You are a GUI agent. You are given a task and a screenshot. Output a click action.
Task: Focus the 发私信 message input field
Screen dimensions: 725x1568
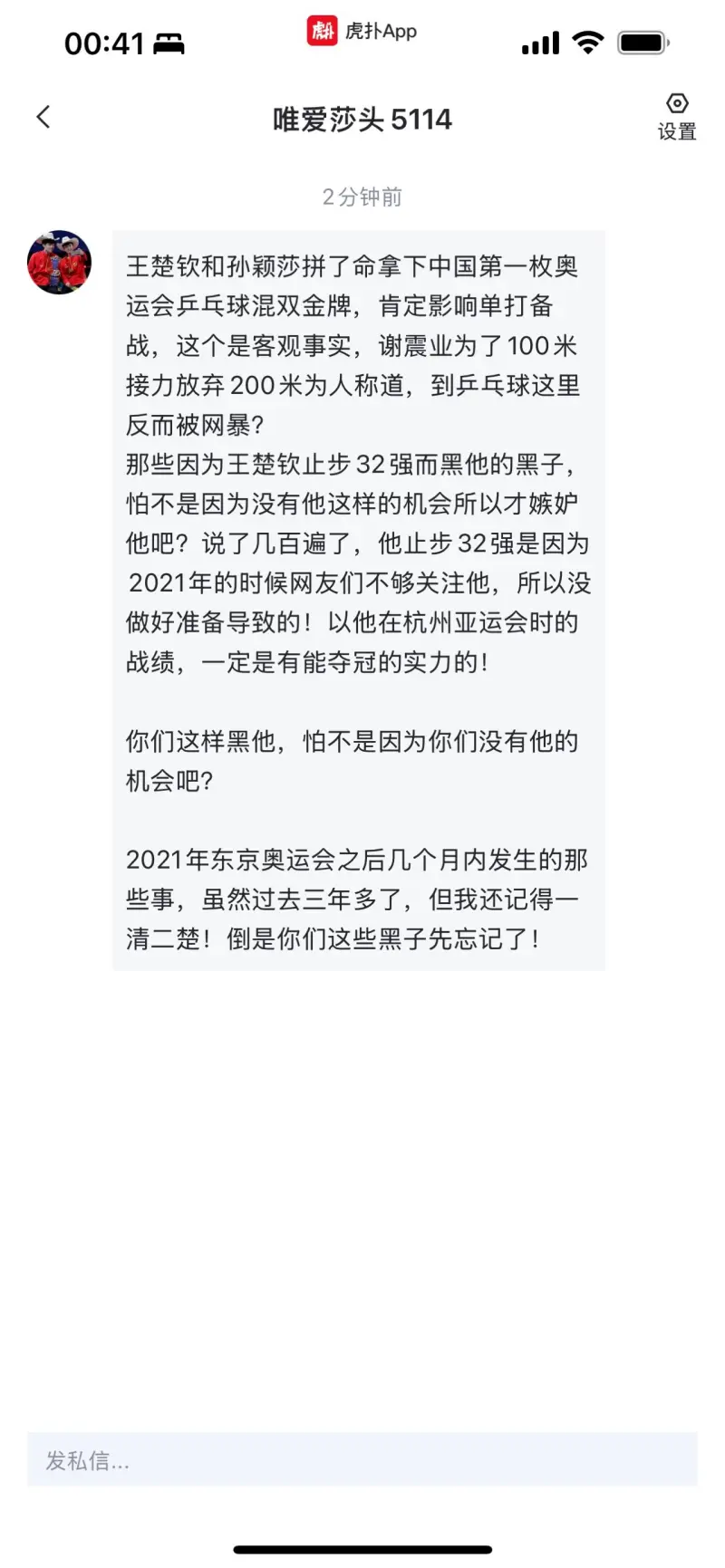coord(362,1459)
